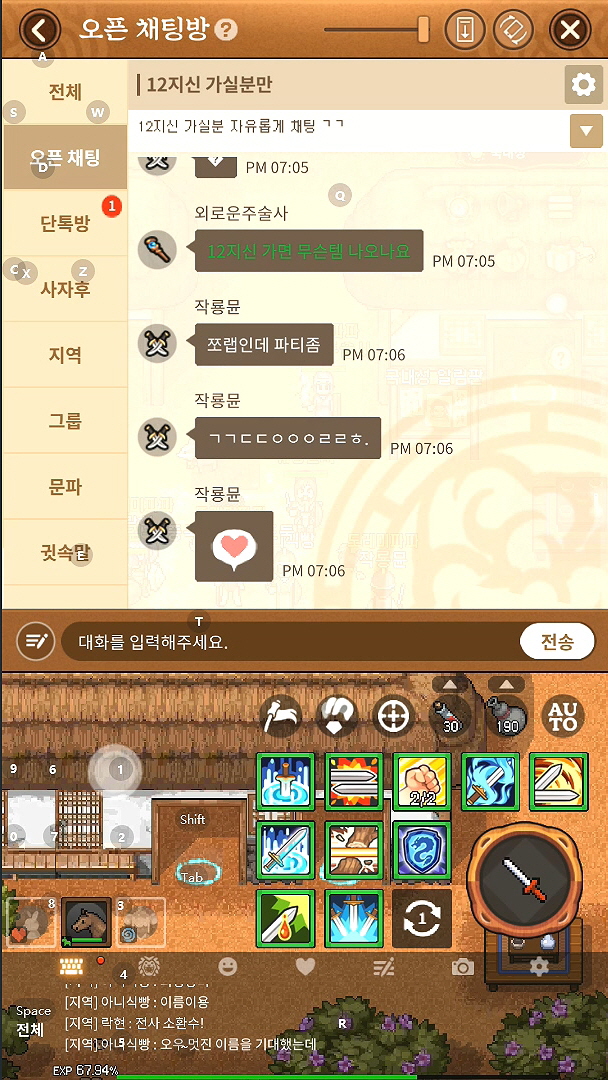This screenshot has width=608, height=1080.
Task: Open the camera screenshot icon
Action: click(462, 967)
